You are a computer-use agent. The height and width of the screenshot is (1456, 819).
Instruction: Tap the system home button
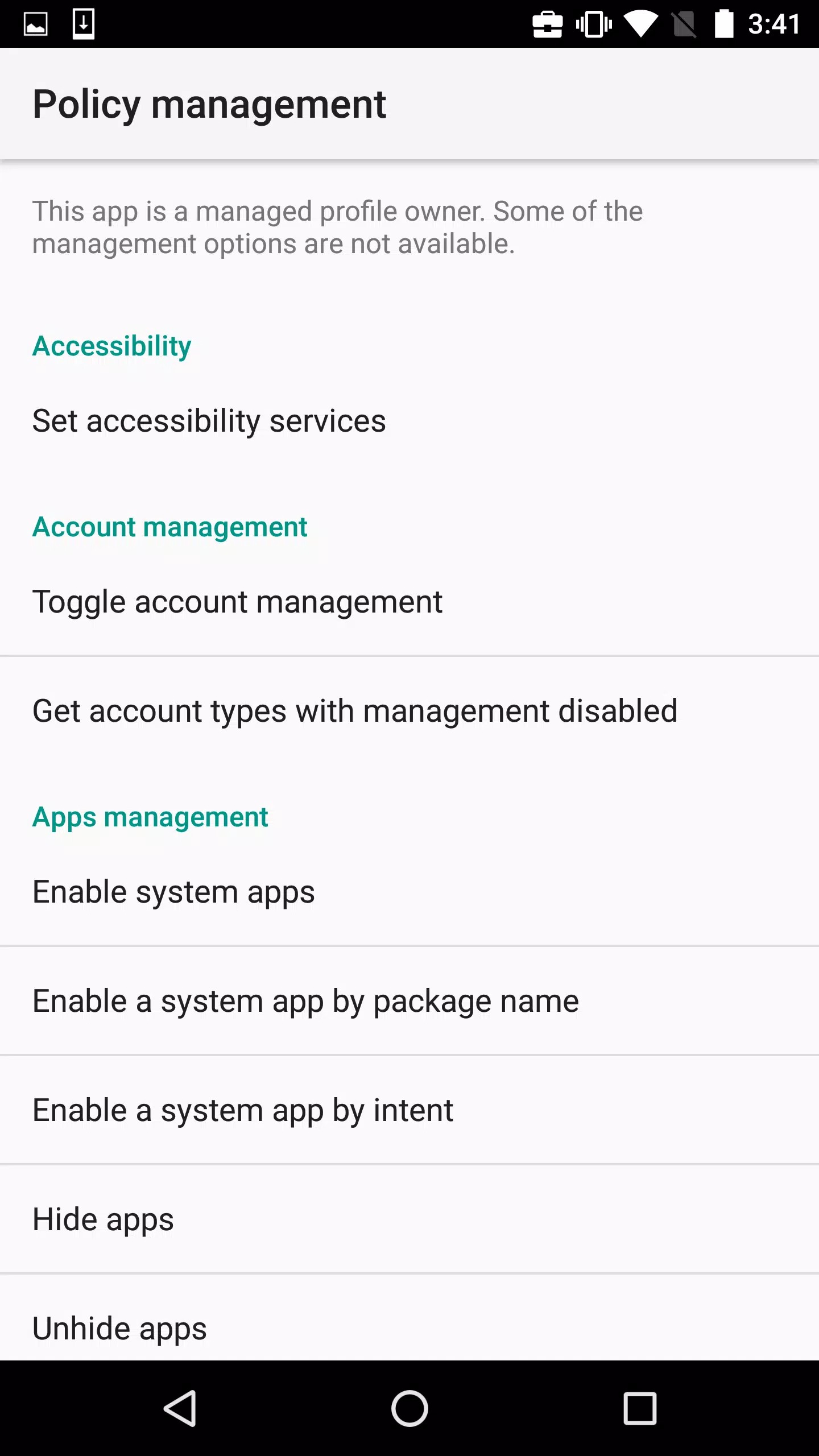pos(409,1408)
